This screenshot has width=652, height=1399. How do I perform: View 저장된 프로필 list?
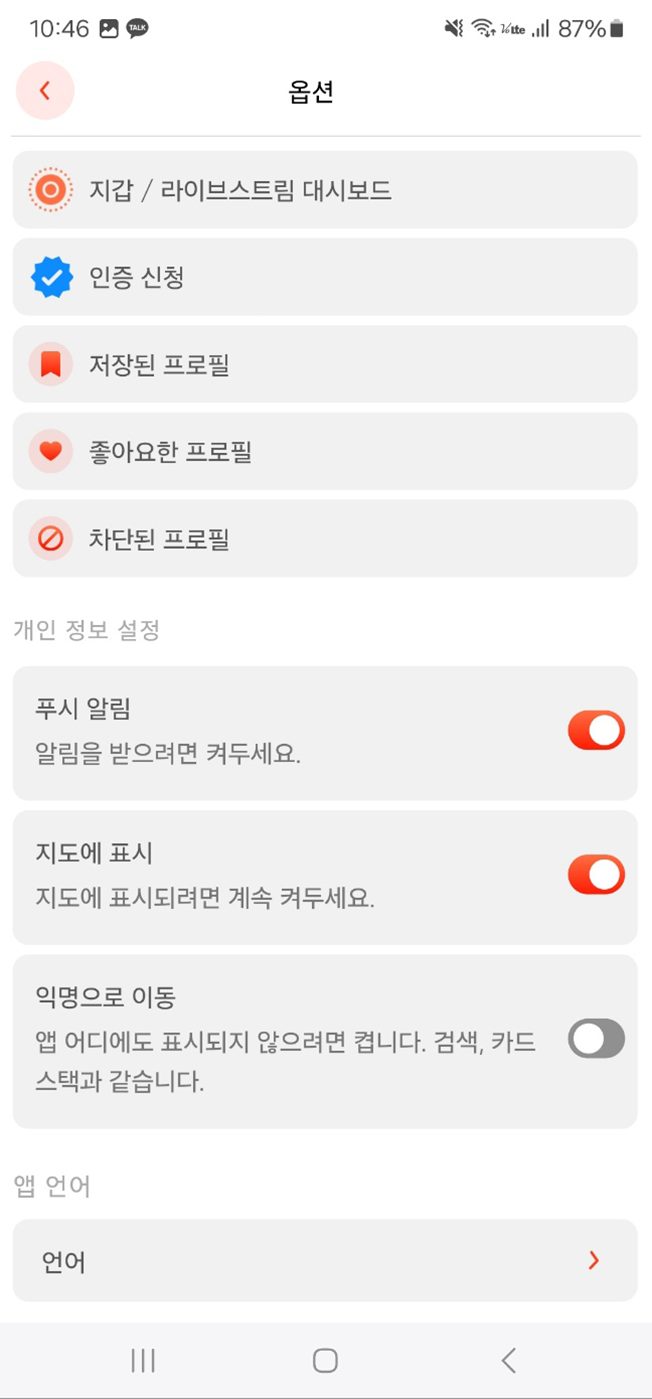(x=325, y=364)
